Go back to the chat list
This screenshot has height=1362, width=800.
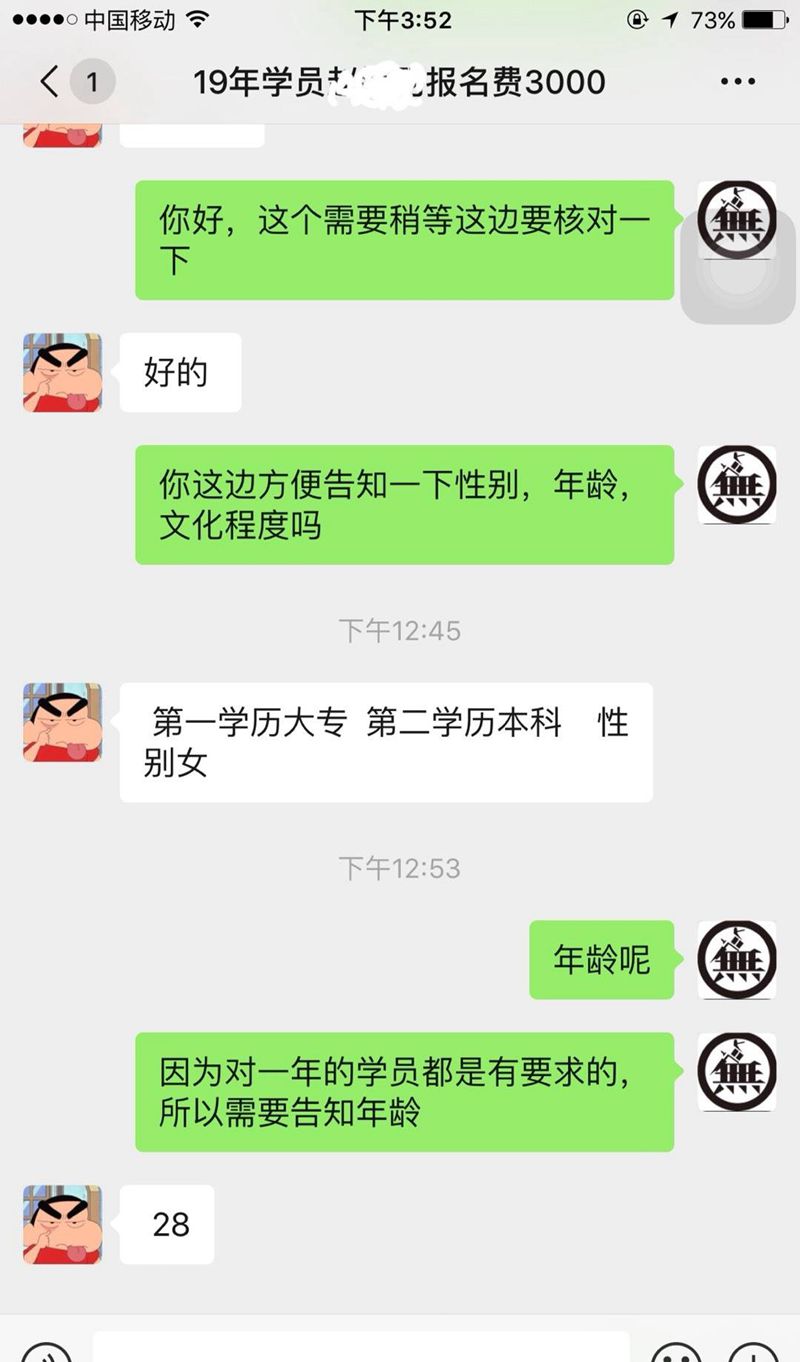50,81
